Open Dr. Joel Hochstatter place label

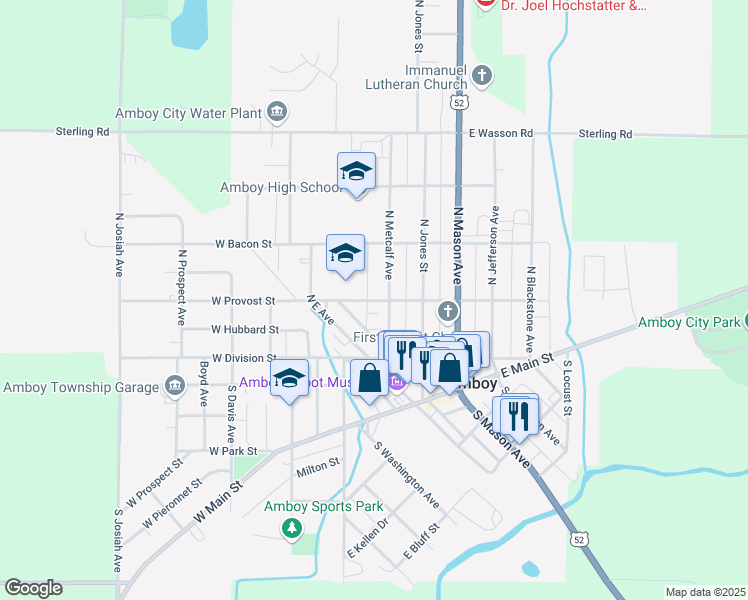tap(573, 6)
